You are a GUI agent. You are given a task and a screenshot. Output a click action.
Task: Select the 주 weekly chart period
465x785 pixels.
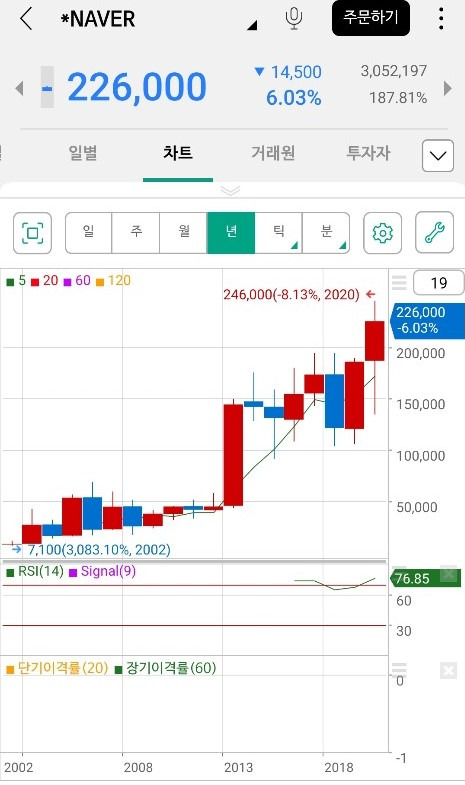coord(136,233)
